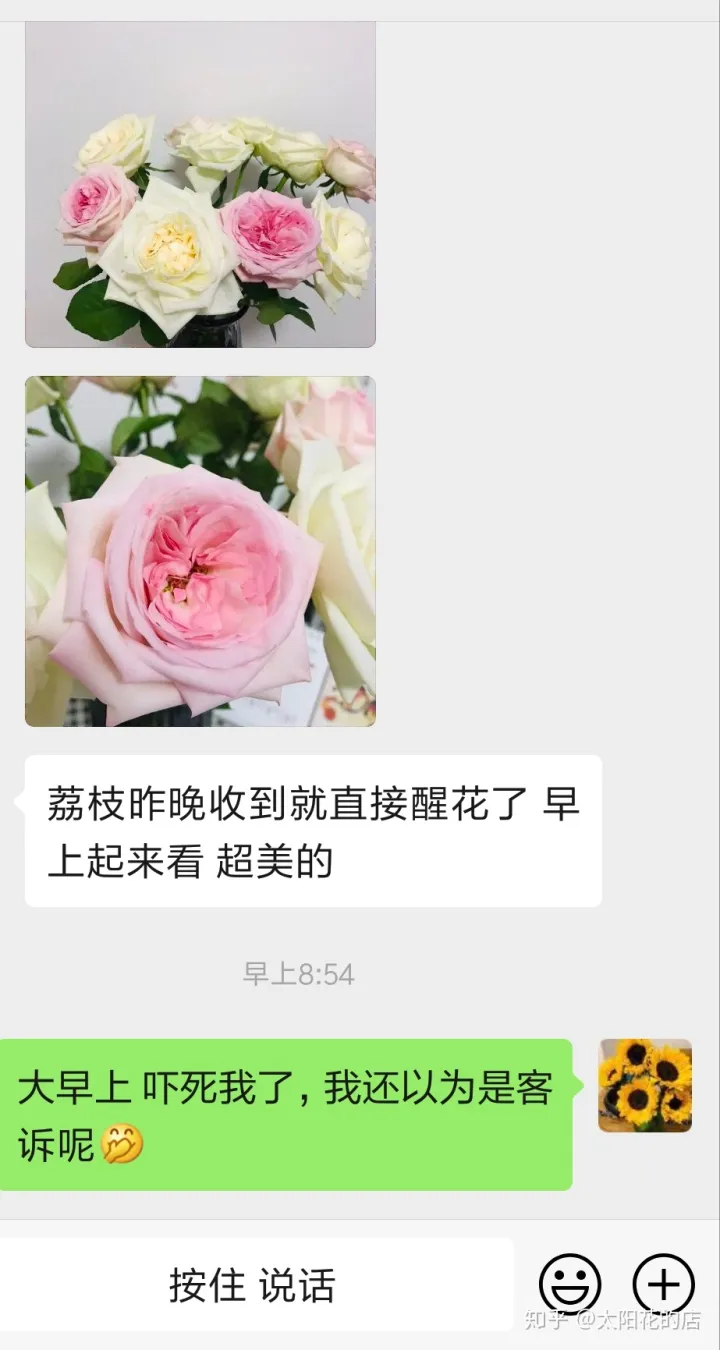This screenshot has height=1350, width=720.
Task: Click inside the voice input area
Action: [x=250, y=1287]
